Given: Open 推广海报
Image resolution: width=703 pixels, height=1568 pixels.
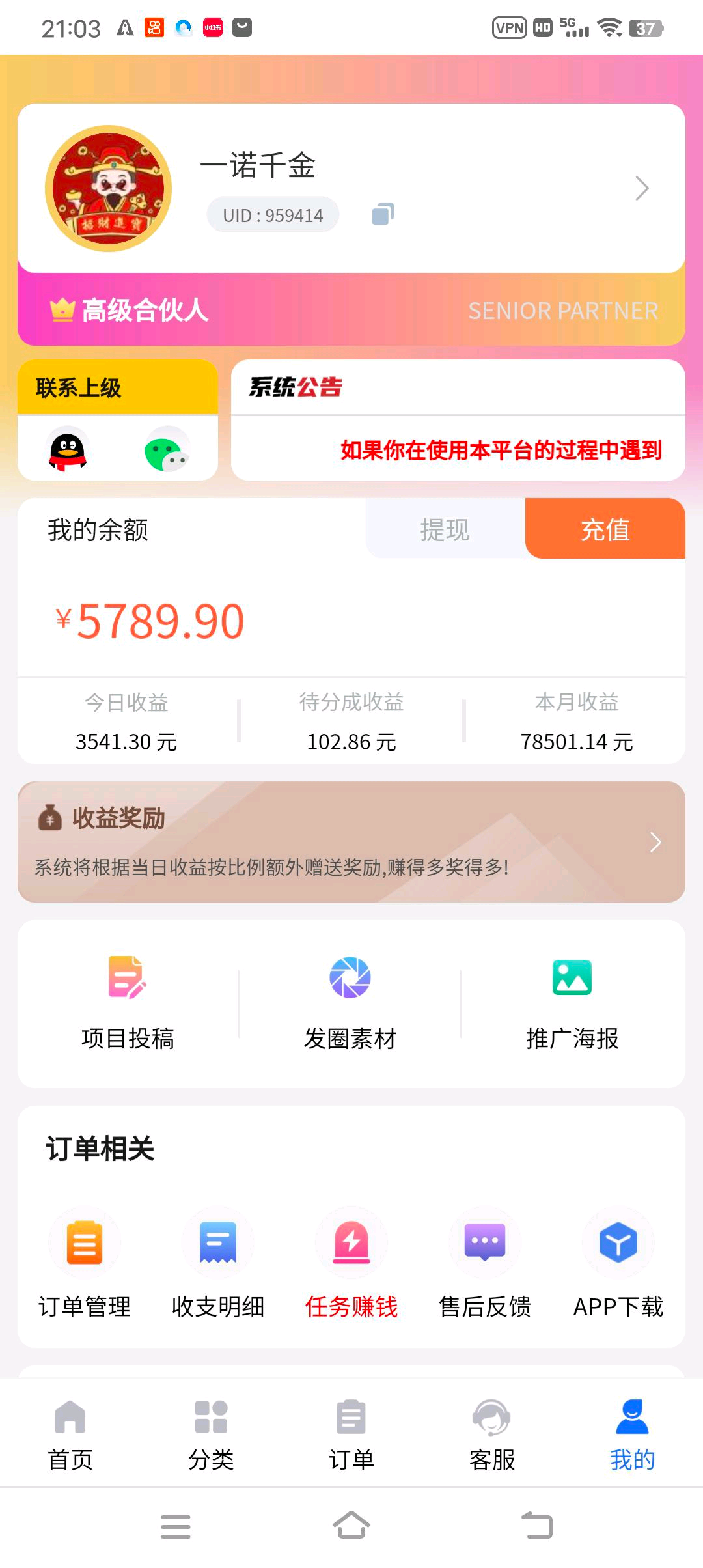Looking at the screenshot, I should 572,1003.
